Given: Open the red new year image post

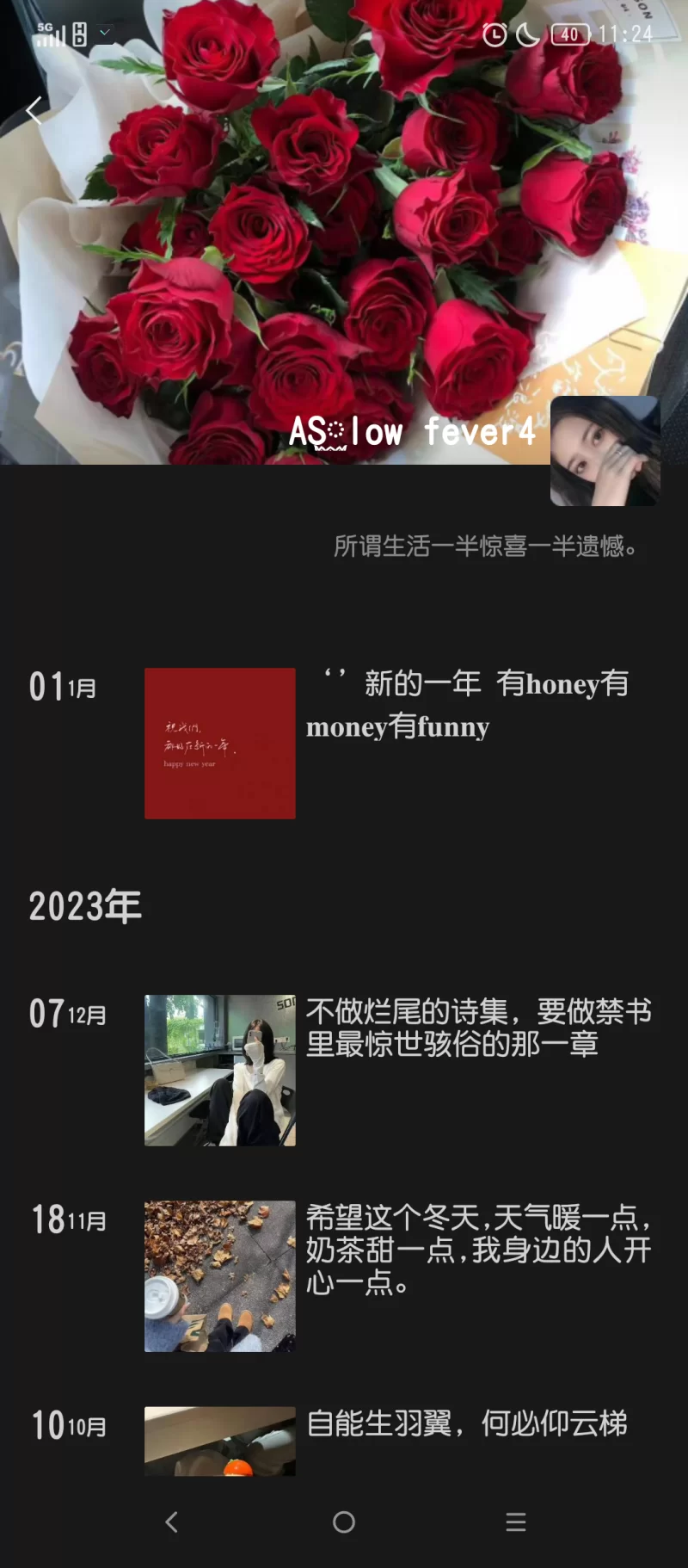Looking at the screenshot, I should click(219, 743).
